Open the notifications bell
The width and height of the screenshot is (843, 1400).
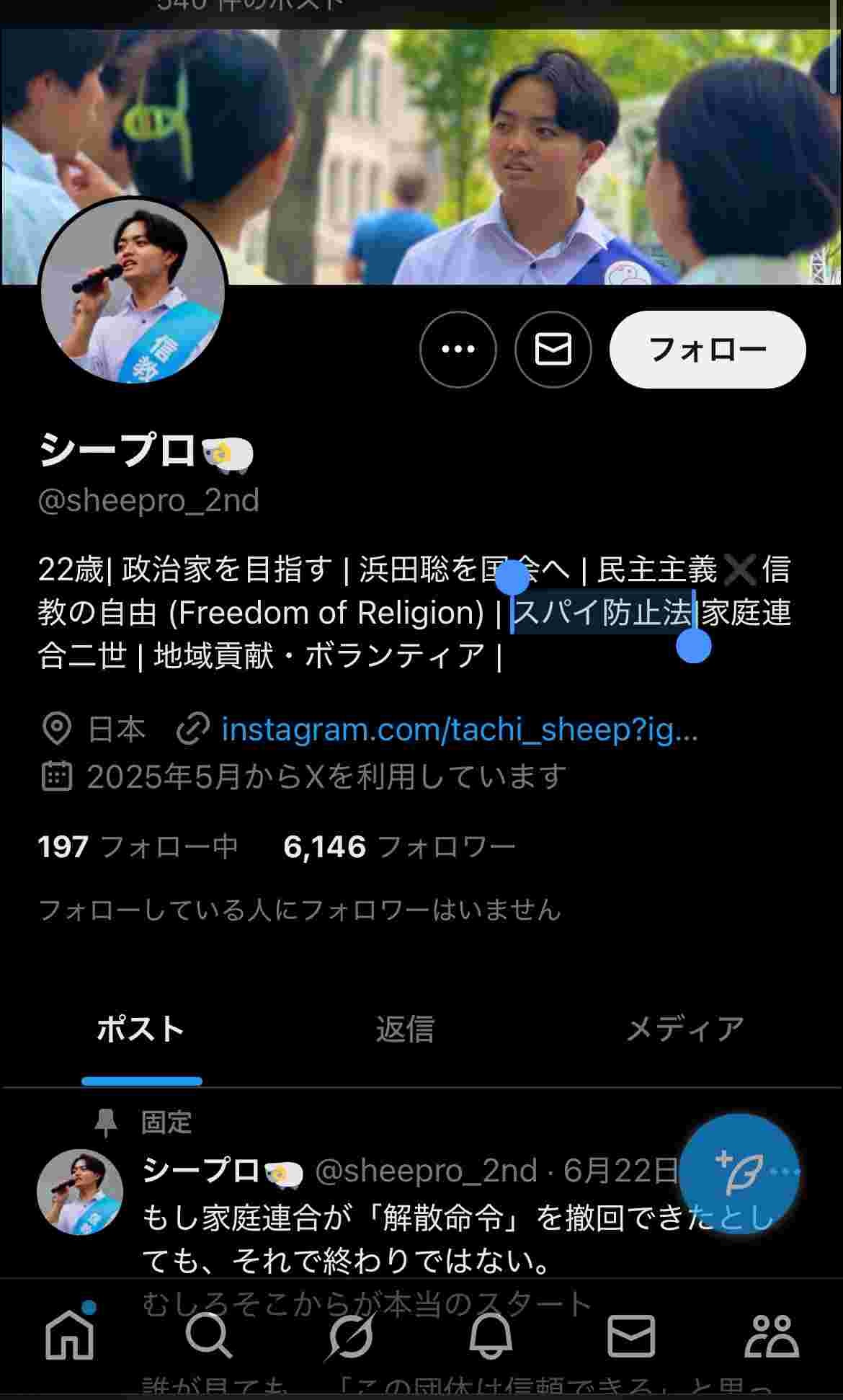(x=491, y=1336)
